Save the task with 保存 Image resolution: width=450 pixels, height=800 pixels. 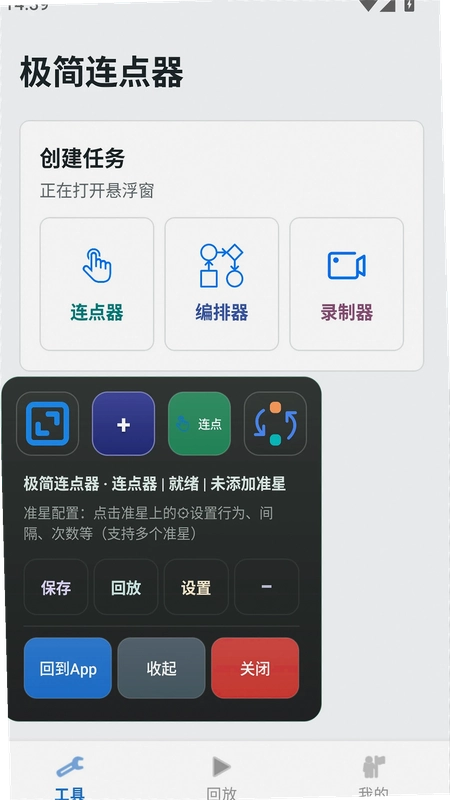[x=56, y=587]
